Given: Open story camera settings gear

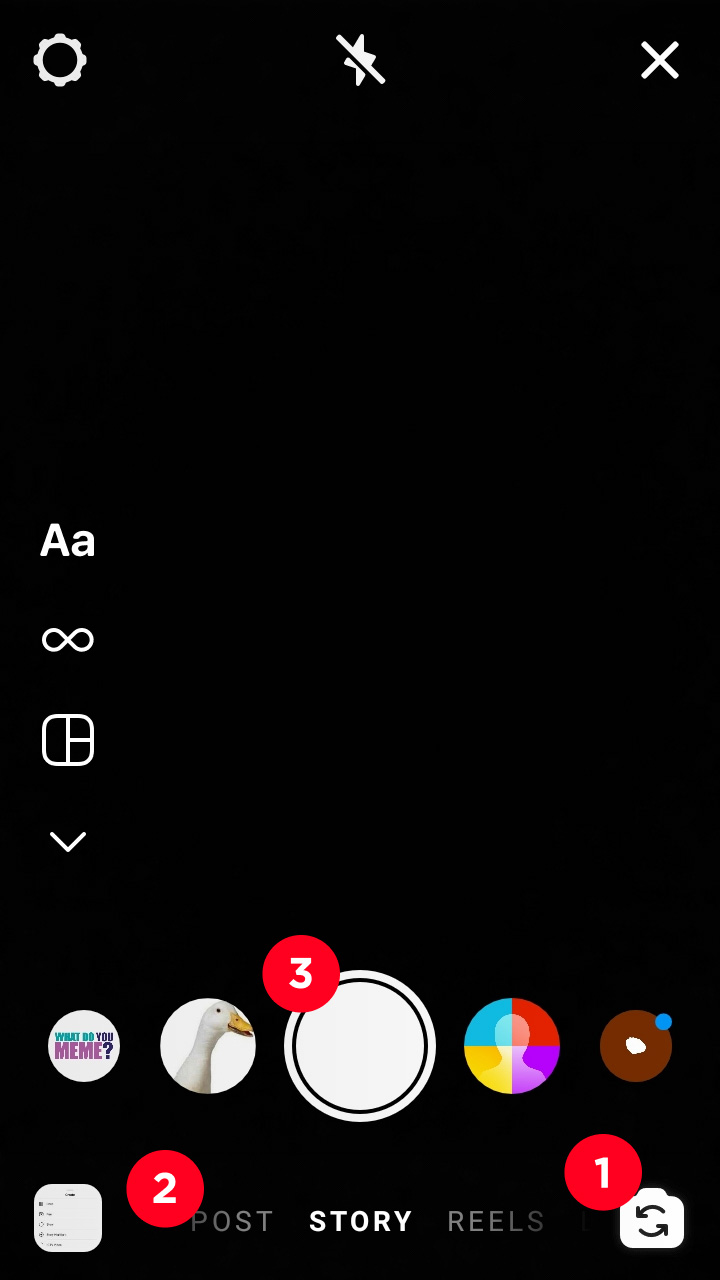Looking at the screenshot, I should (x=60, y=60).
